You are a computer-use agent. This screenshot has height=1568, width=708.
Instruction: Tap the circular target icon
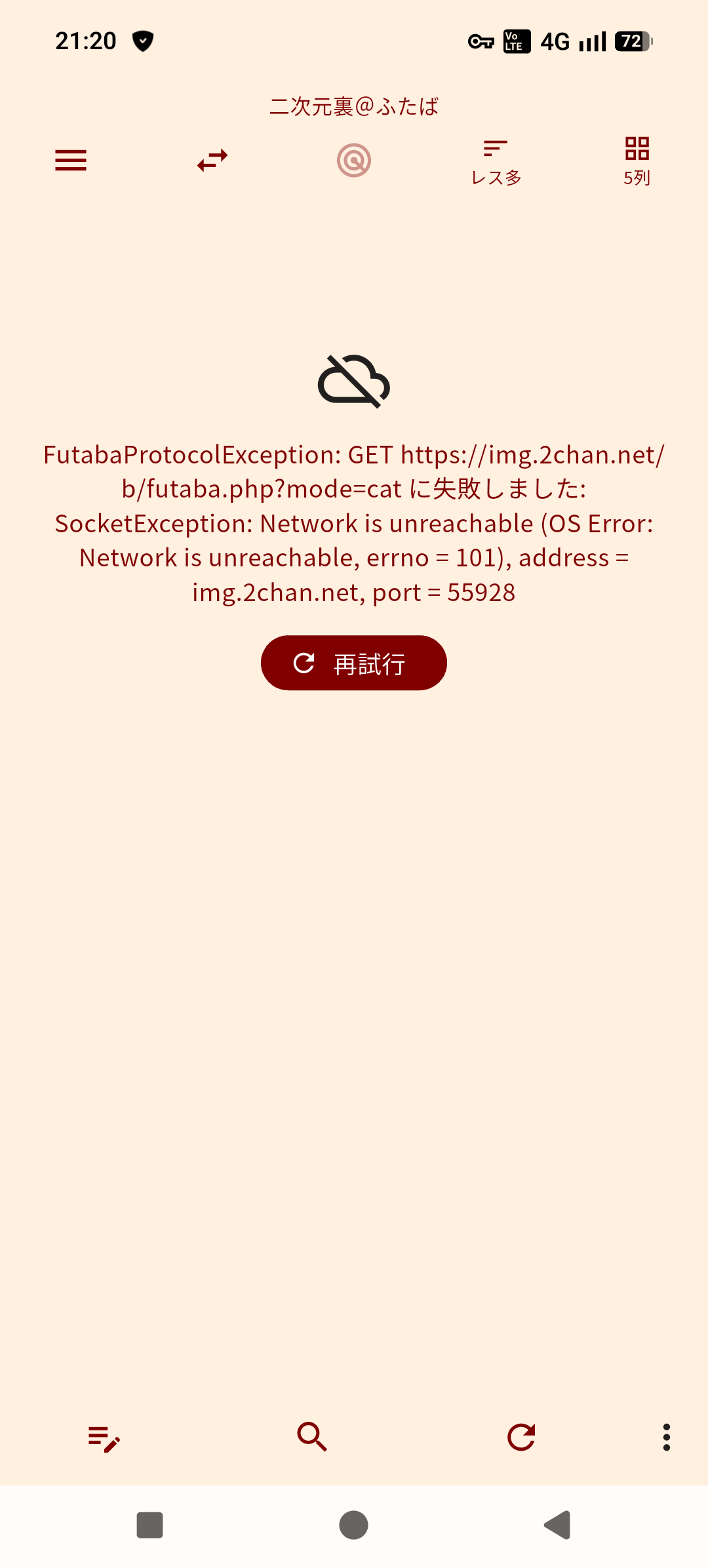point(354,161)
